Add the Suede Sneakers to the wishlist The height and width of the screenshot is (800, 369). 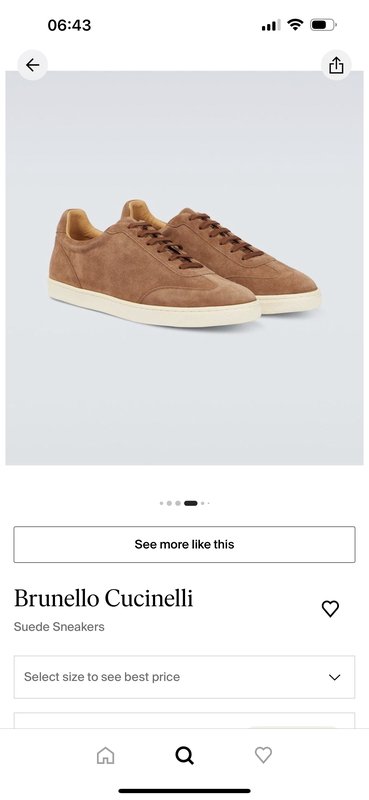[330, 608]
